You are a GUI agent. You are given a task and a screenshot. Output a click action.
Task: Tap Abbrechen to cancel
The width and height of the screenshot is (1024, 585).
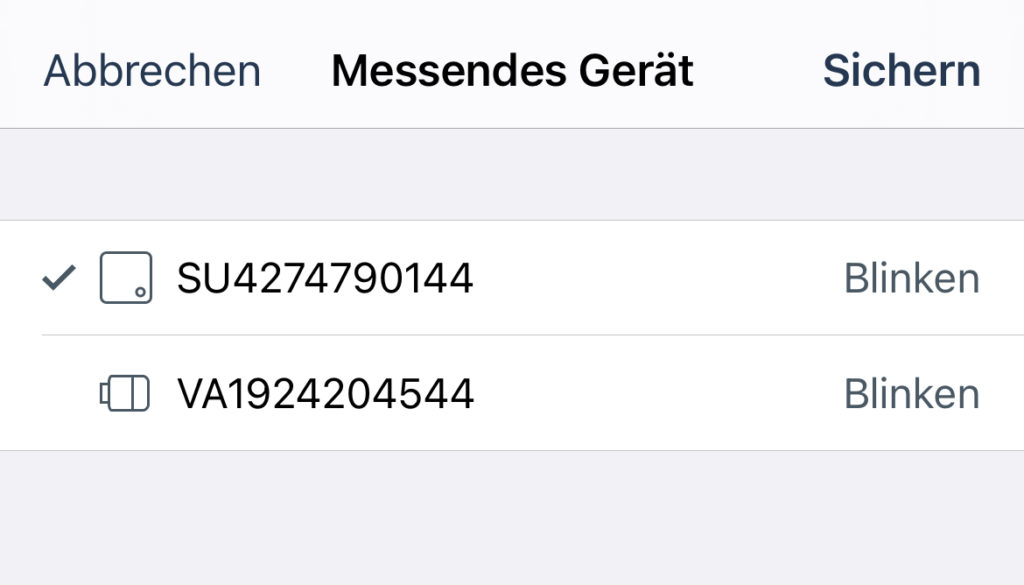pyautogui.click(x=152, y=71)
